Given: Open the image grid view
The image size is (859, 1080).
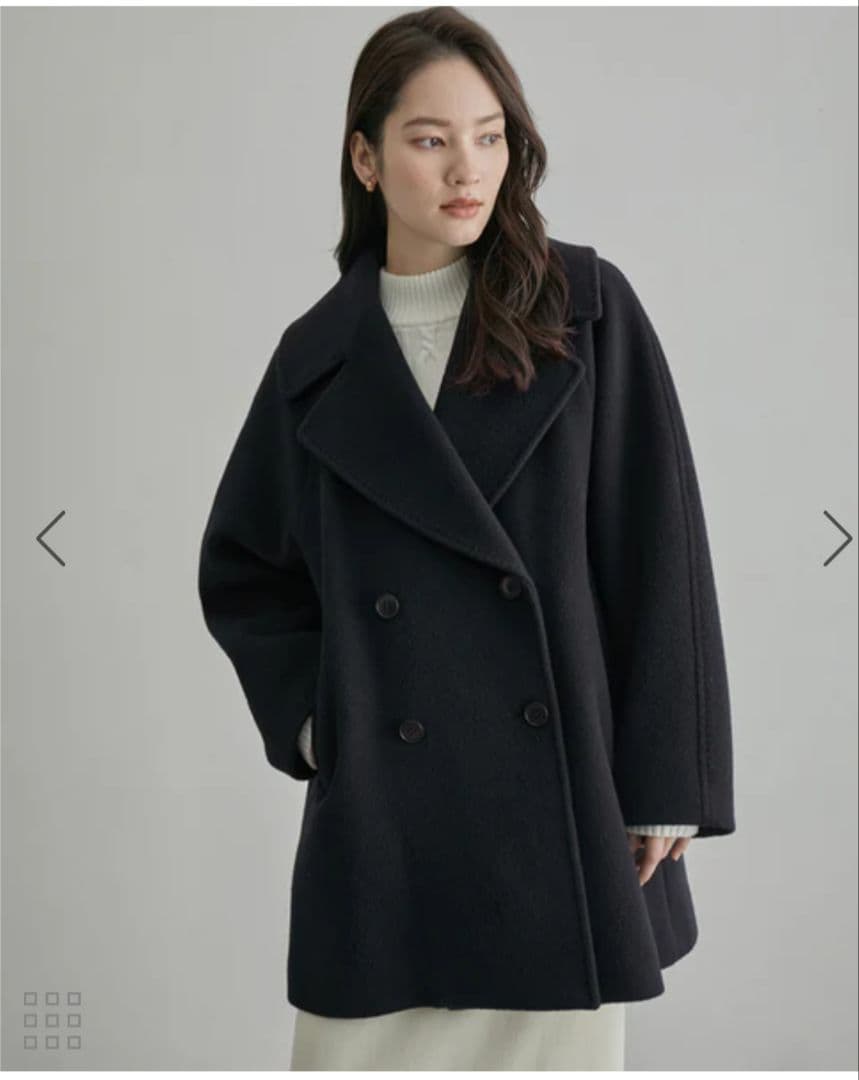Looking at the screenshot, I should coord(53,1020).
